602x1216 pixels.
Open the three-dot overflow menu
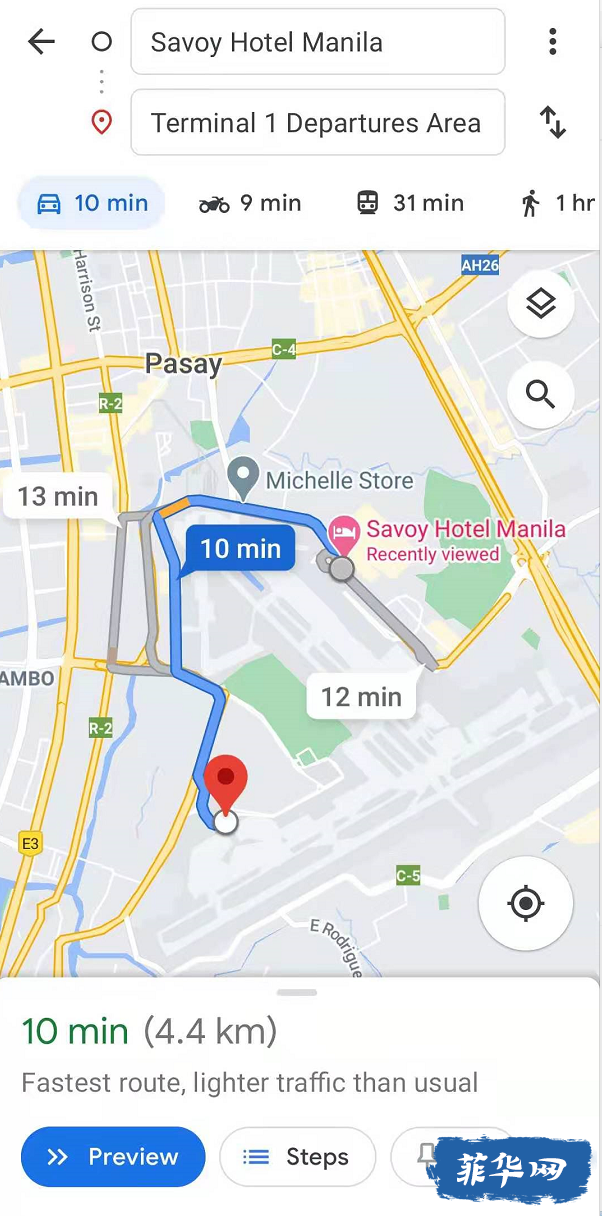(x=552, y=42)
